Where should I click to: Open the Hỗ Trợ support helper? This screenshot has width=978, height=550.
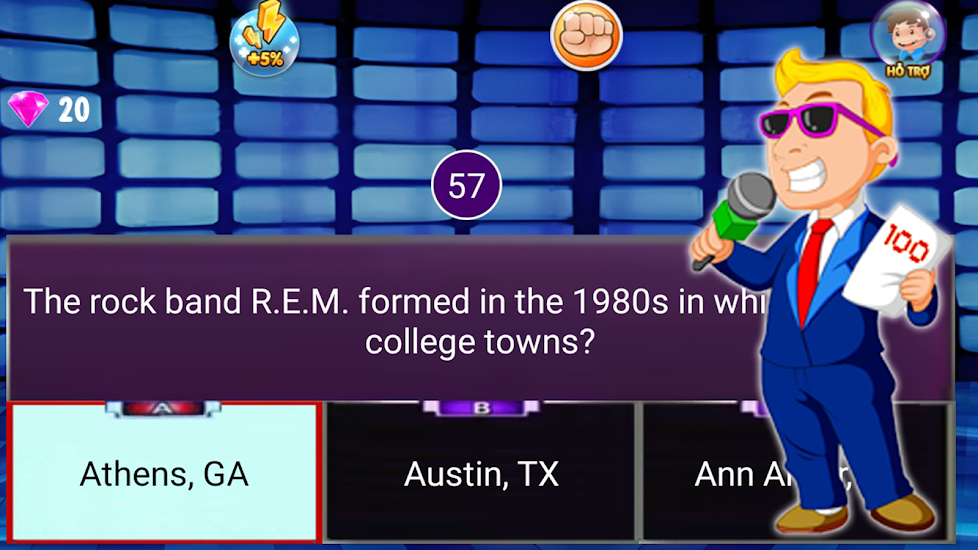[908, 40]
